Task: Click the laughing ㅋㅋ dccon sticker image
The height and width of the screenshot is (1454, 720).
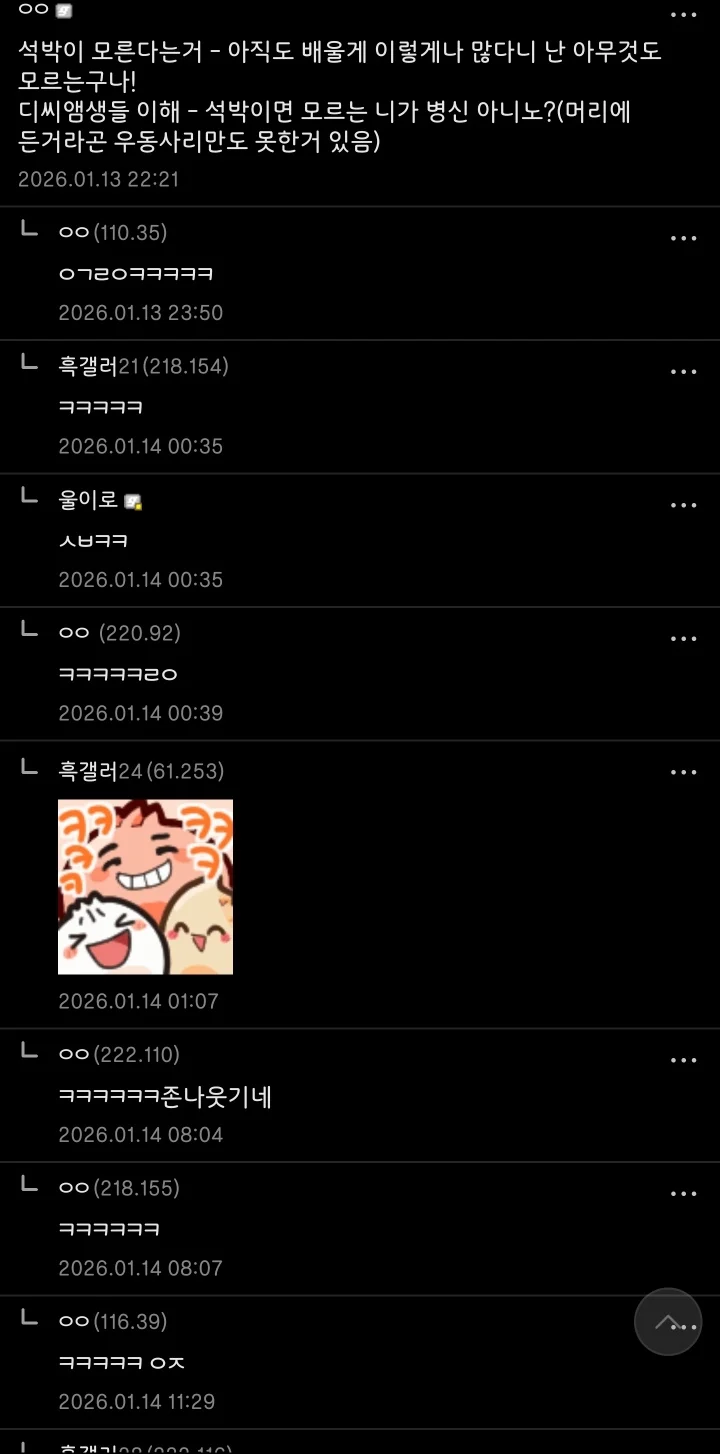Action: tap(145, 886)
